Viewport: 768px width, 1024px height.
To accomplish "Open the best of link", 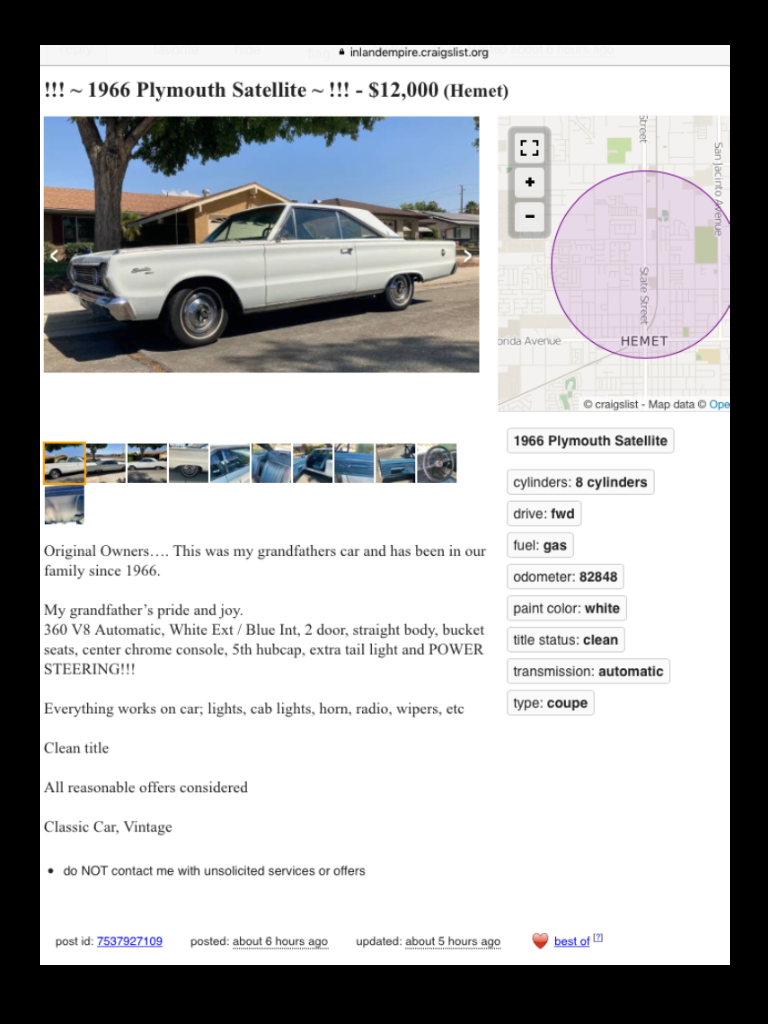I will [571, 941].
